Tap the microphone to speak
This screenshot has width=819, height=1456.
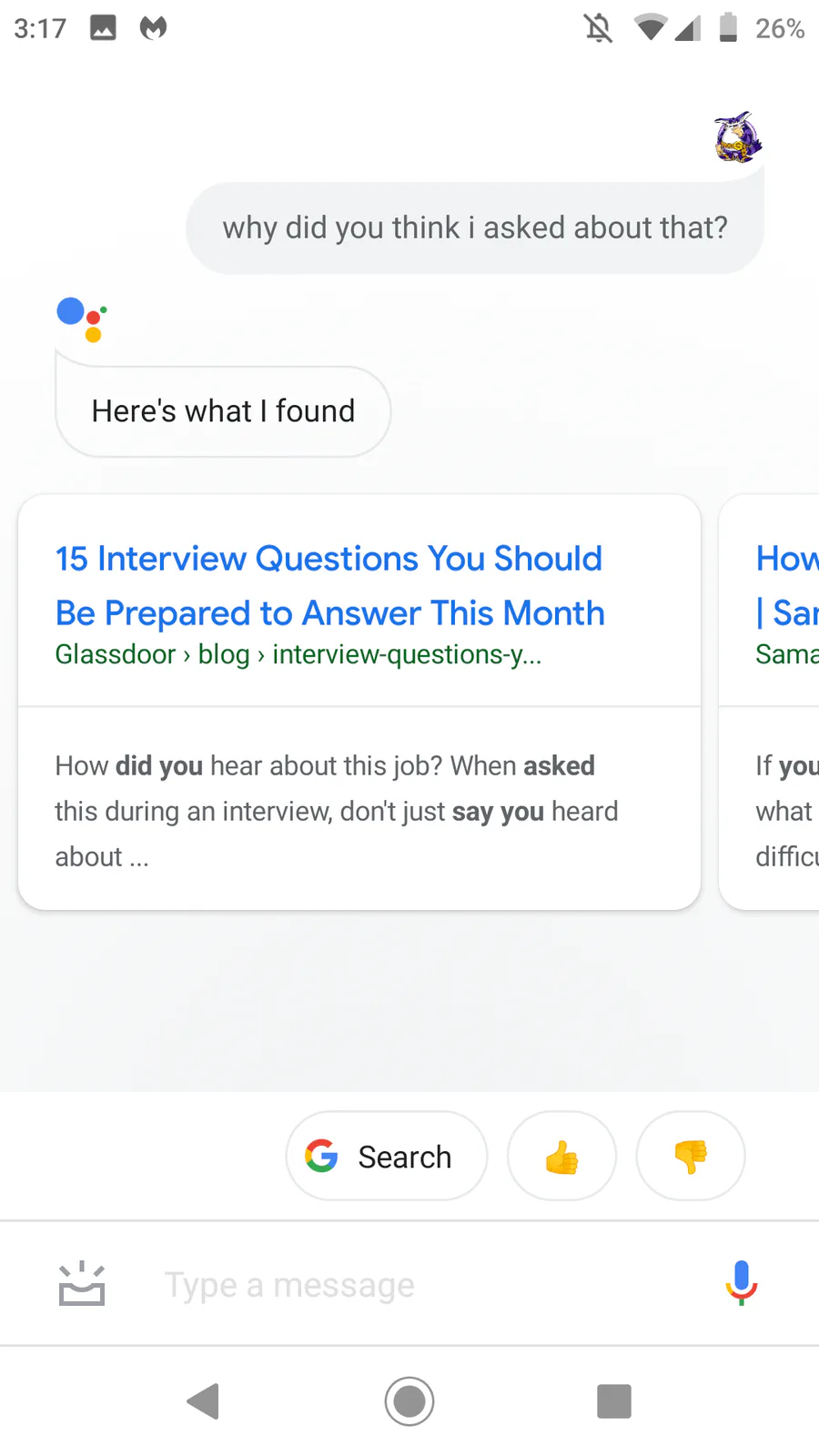(742, 1283)
